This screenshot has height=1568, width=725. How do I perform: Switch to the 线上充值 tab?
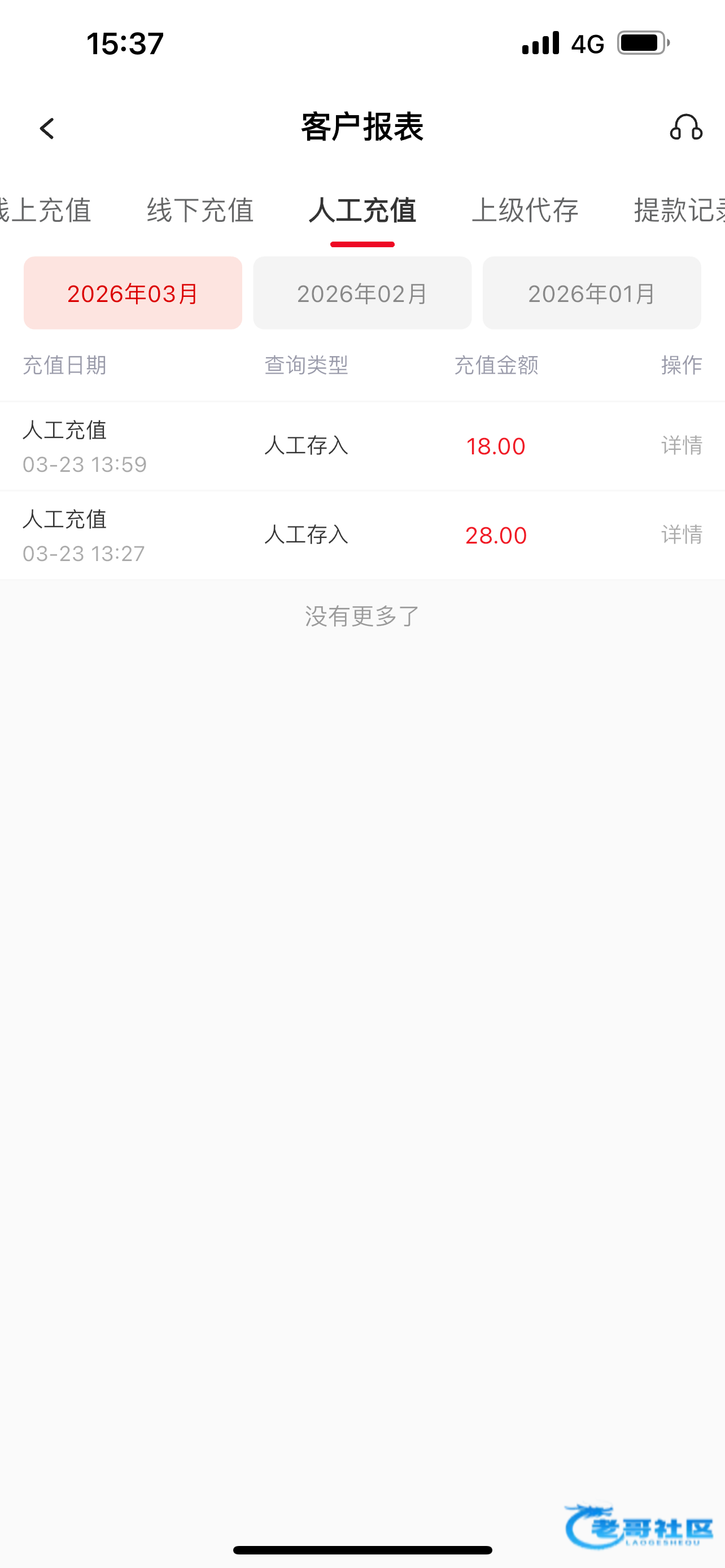(46, 211)
